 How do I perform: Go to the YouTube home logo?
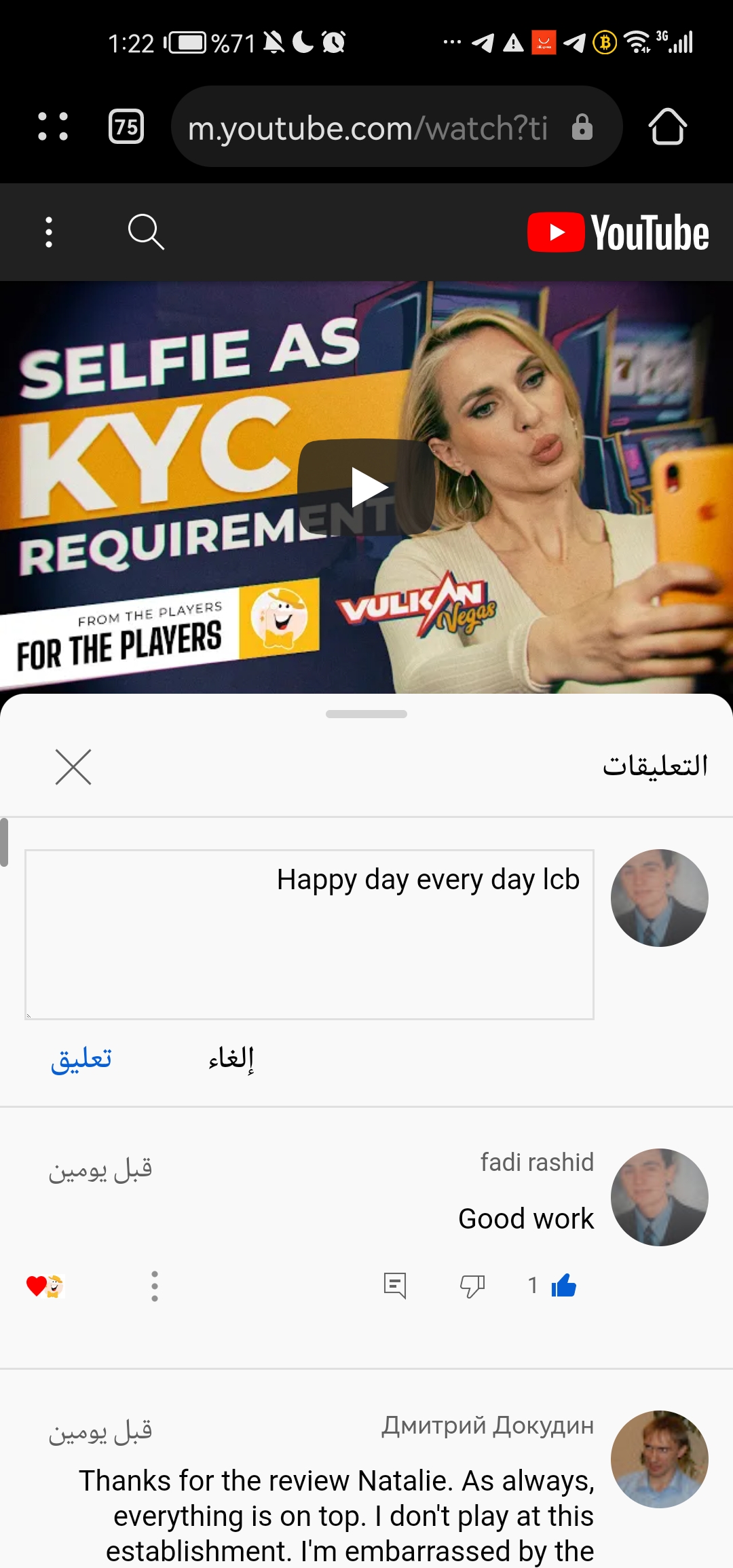click(618, 232)
